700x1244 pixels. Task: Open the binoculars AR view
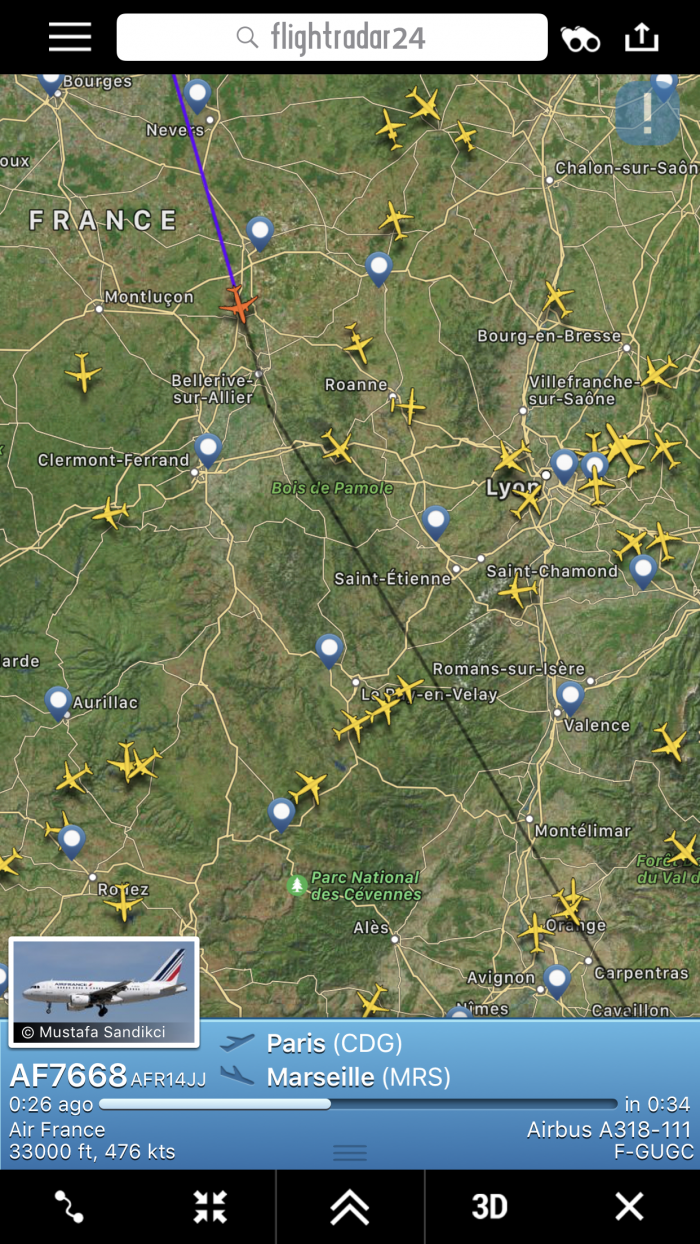click(x=579, y=38)
